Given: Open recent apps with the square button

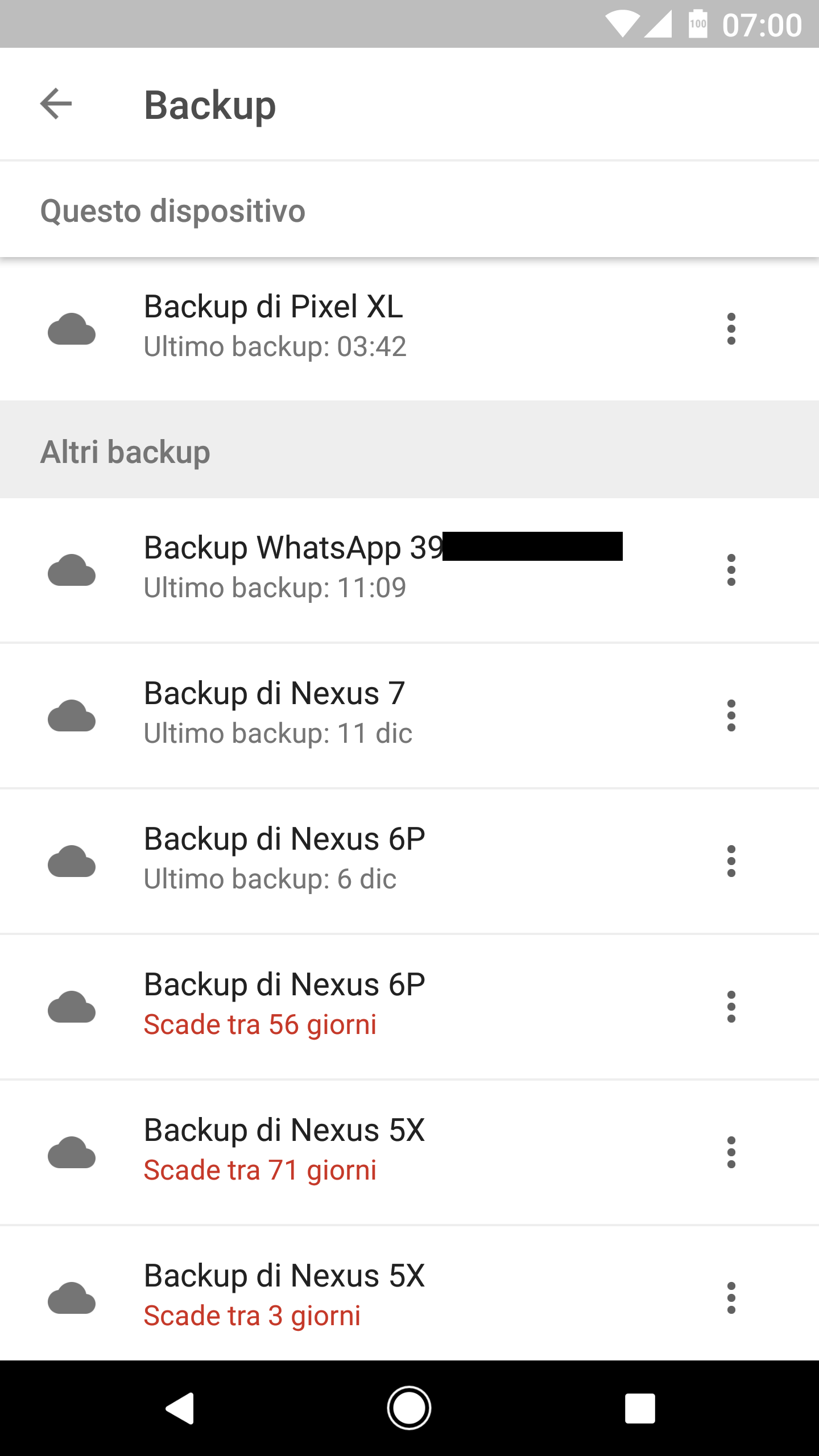Looking at the screenshot, I should 640,1408.
